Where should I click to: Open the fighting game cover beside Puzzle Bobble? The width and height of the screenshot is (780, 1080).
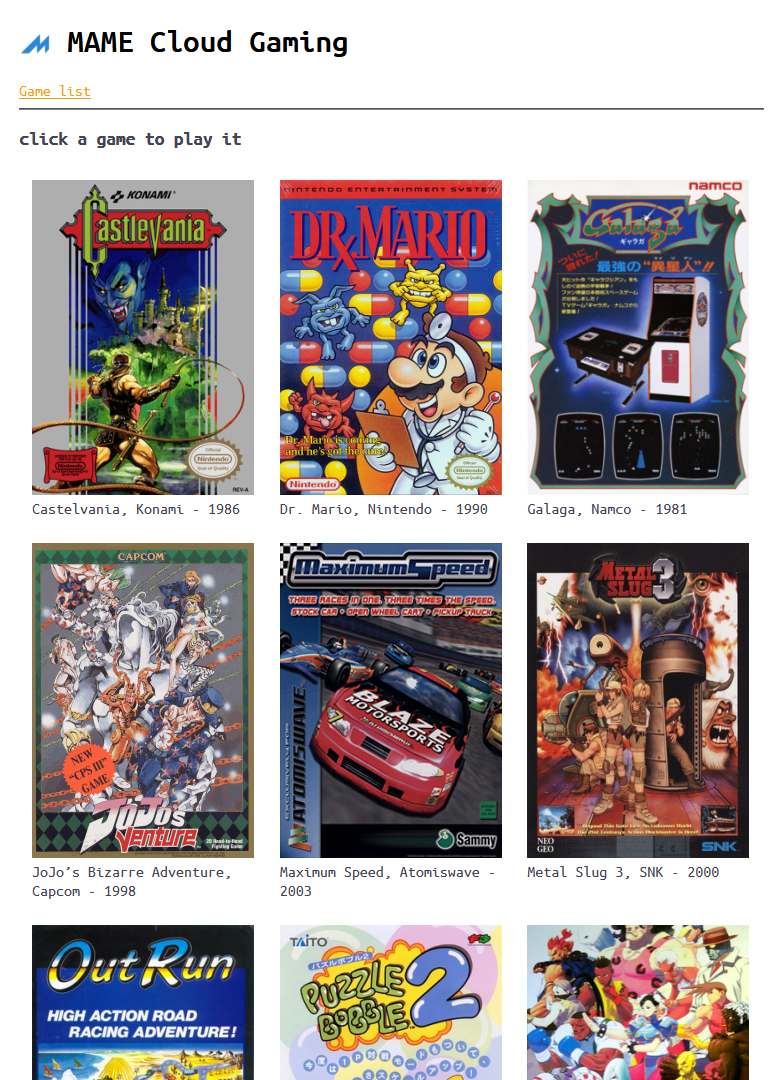pos(638,1002)
